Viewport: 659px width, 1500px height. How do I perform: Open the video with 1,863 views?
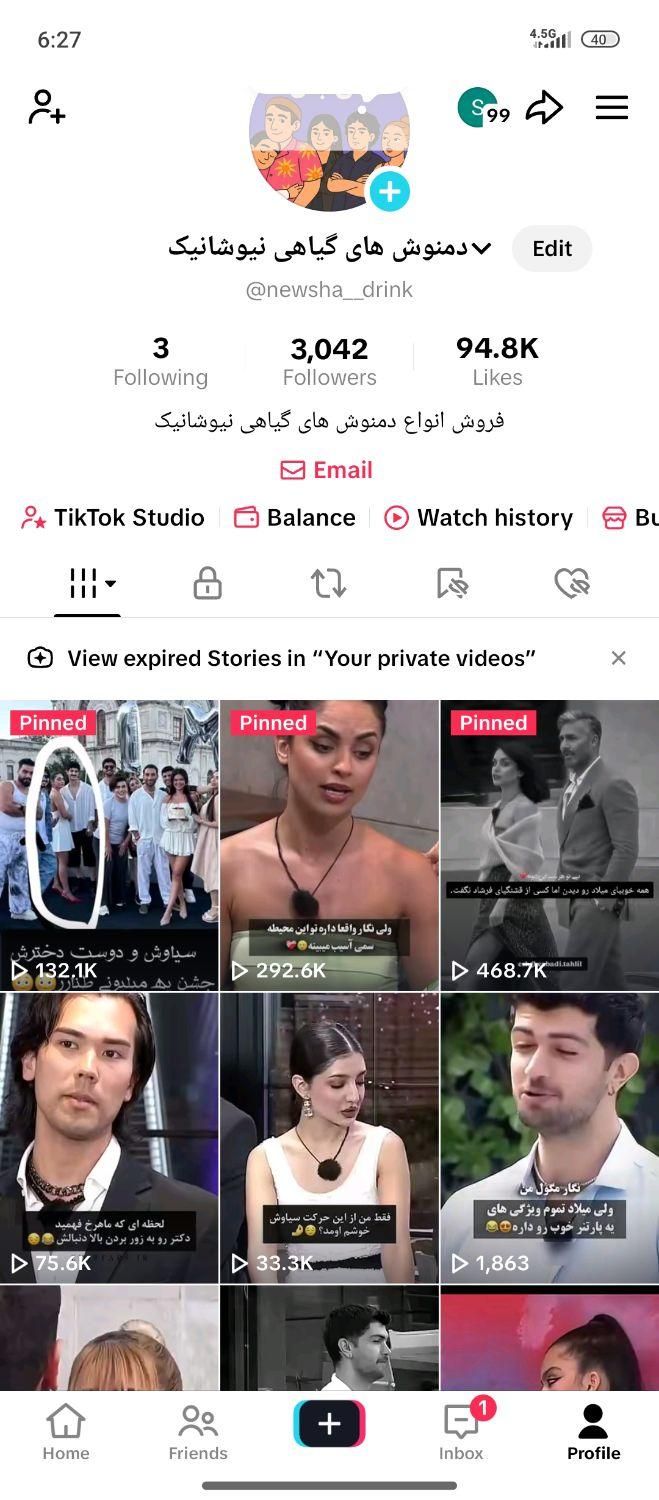click(x=549, y=1138)
